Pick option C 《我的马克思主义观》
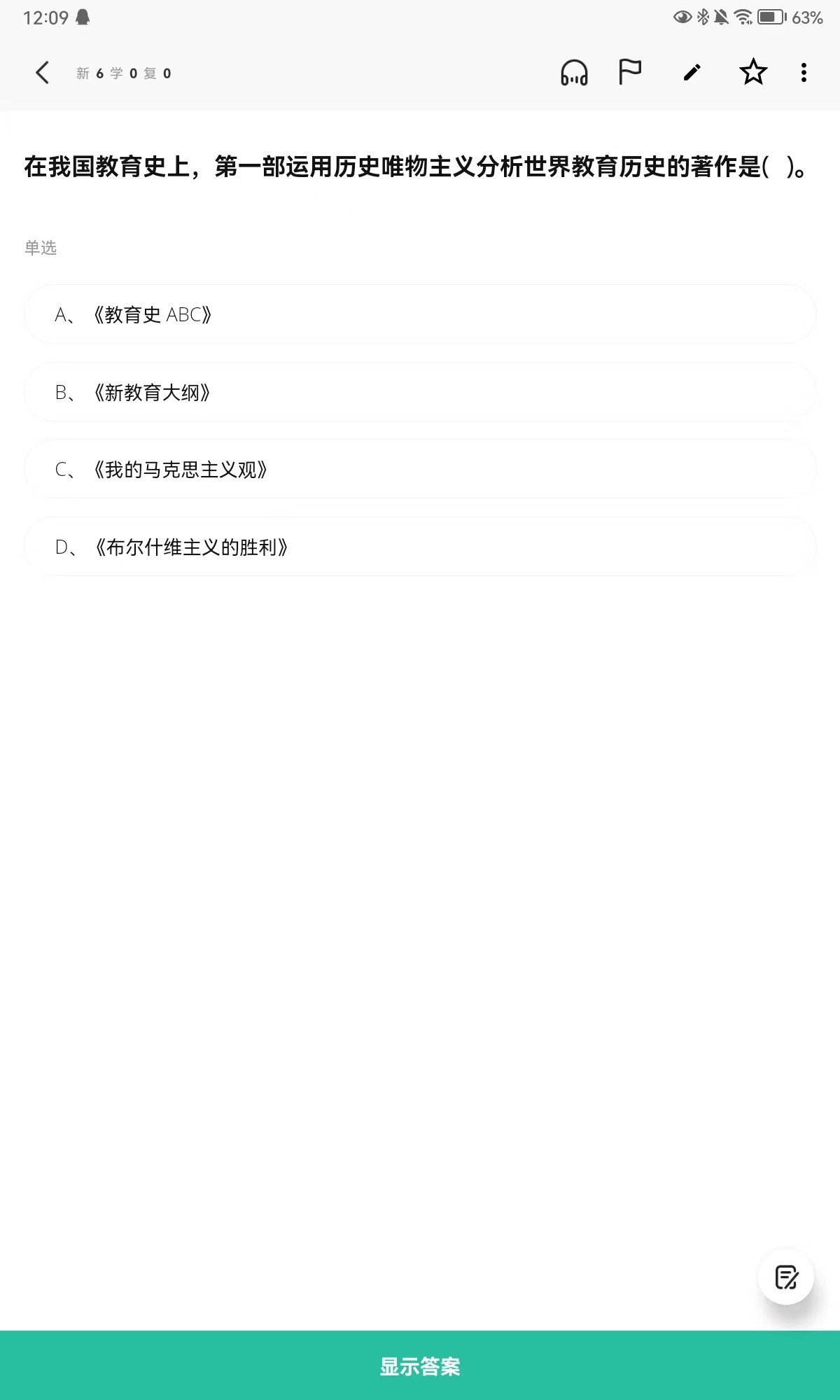The width and height of the screenshot is (840, 1400). (x=420, y=469)
